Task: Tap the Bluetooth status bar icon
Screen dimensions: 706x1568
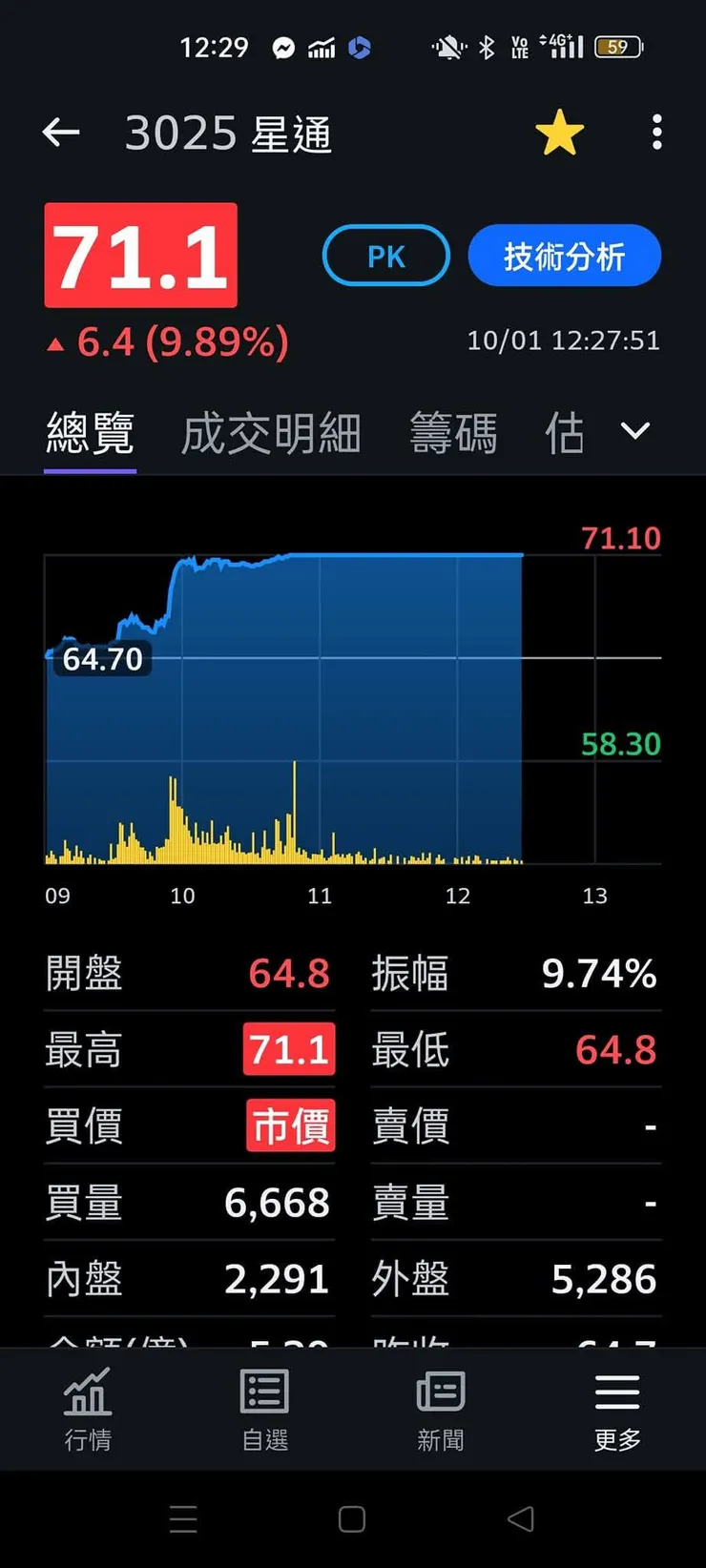Action: pos(487,46)
